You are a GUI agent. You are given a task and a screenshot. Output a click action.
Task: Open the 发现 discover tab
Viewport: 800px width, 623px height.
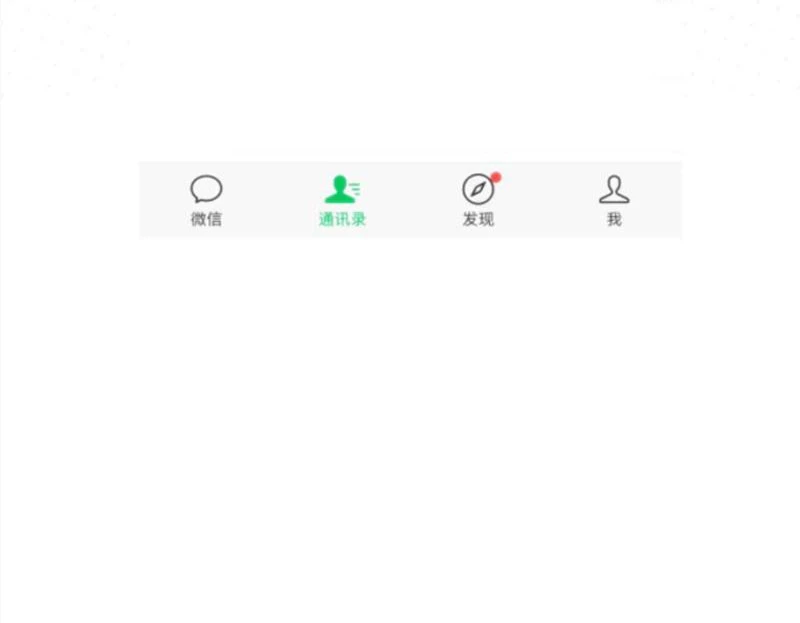pyautogui.click(x=478, y=200)
